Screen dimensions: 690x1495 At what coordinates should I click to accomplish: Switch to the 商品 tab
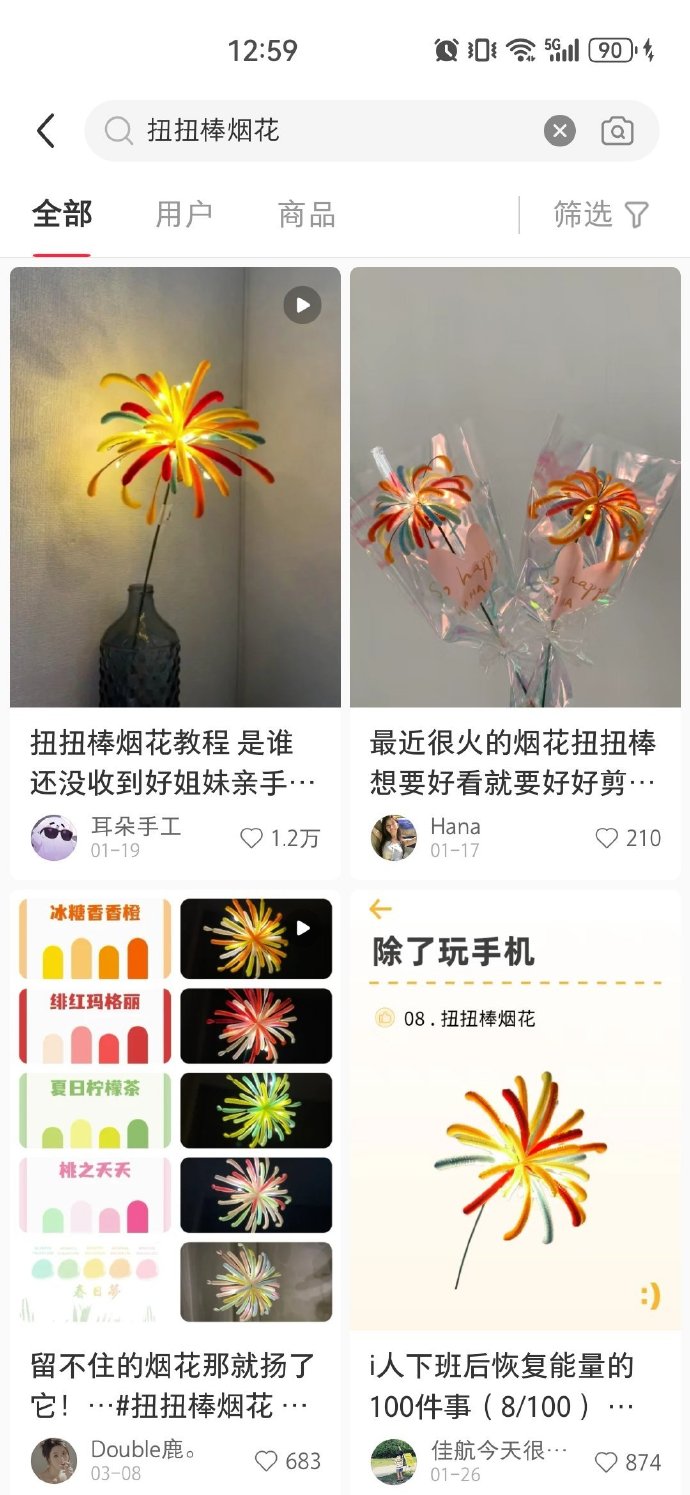[306, 214]
